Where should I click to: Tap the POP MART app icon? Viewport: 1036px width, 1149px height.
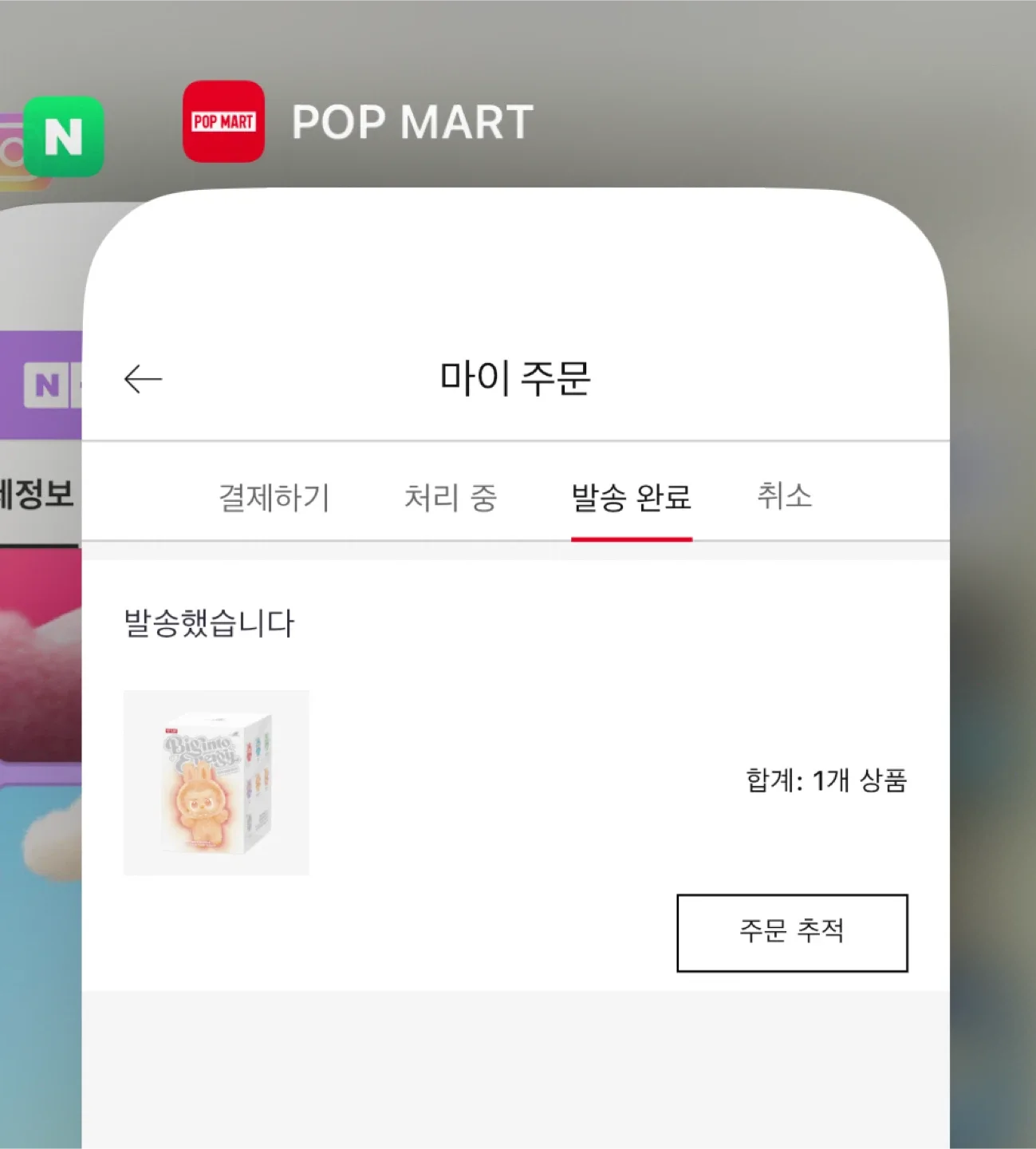[223, 121]
